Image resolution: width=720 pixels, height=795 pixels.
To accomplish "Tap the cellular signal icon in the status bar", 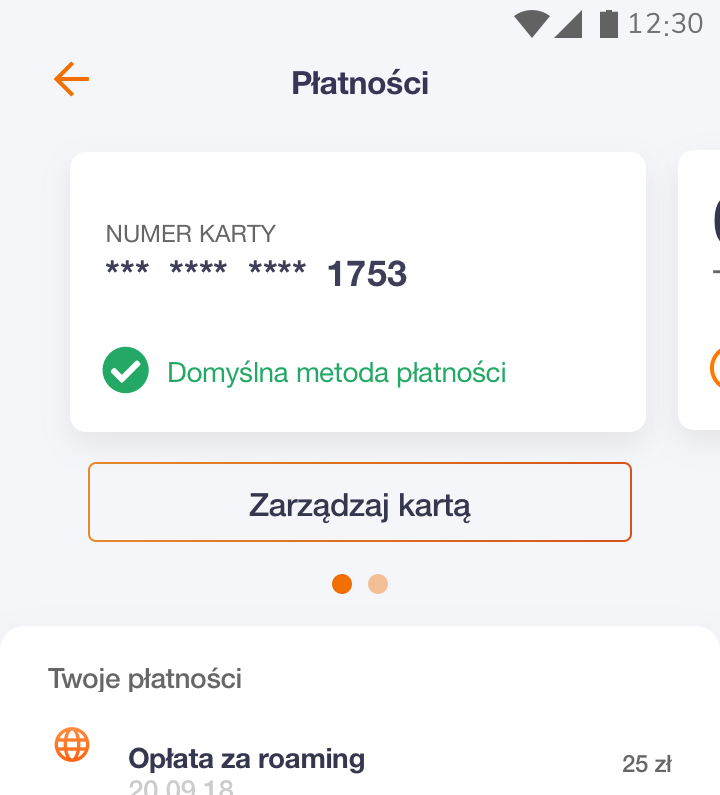I will point(568,25).
